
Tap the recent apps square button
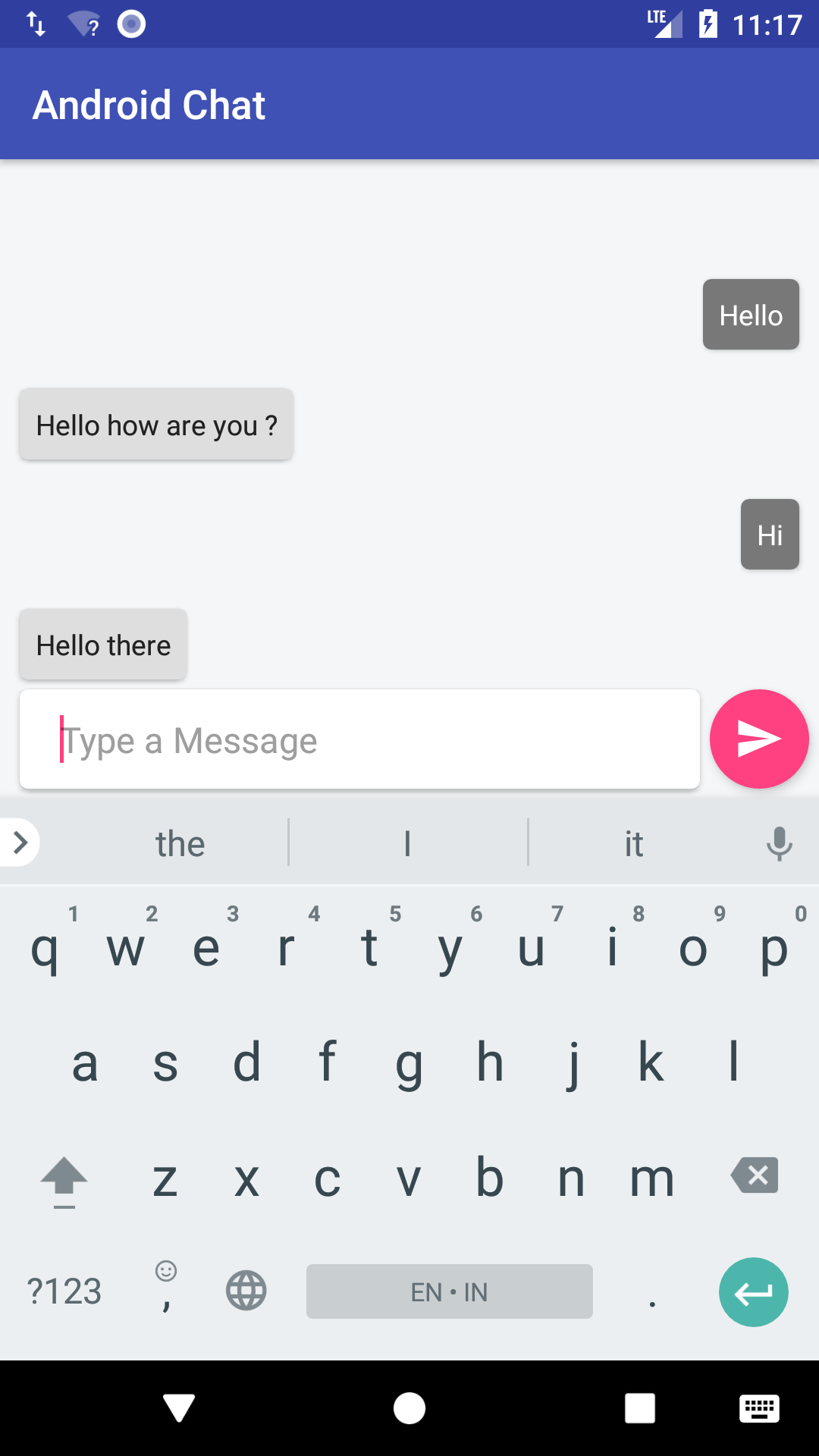tap(640, 1408)
